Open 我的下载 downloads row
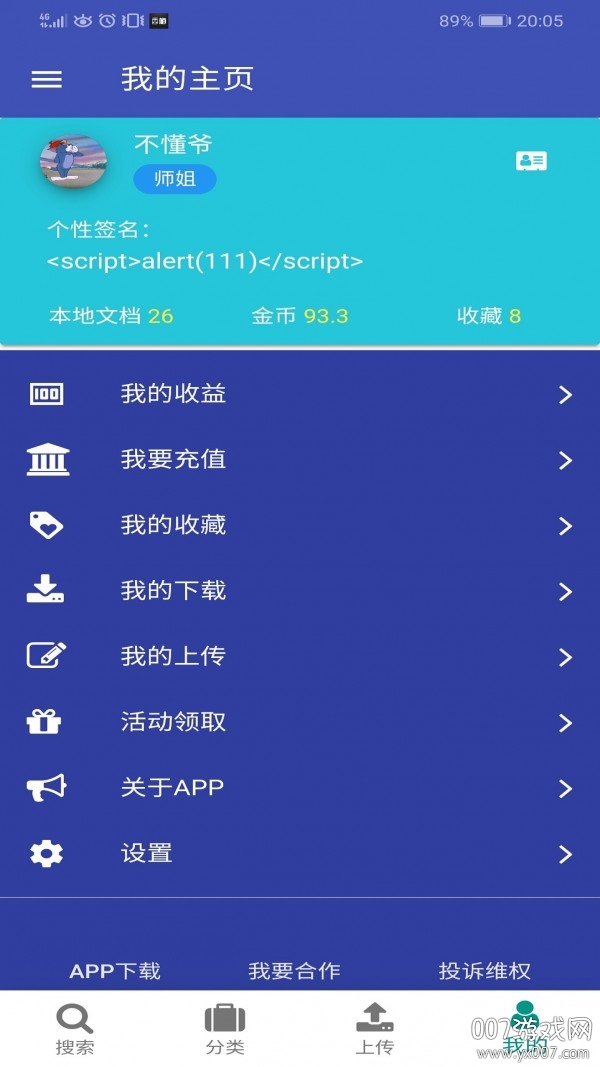600x1067 pixels. point(300,591)
